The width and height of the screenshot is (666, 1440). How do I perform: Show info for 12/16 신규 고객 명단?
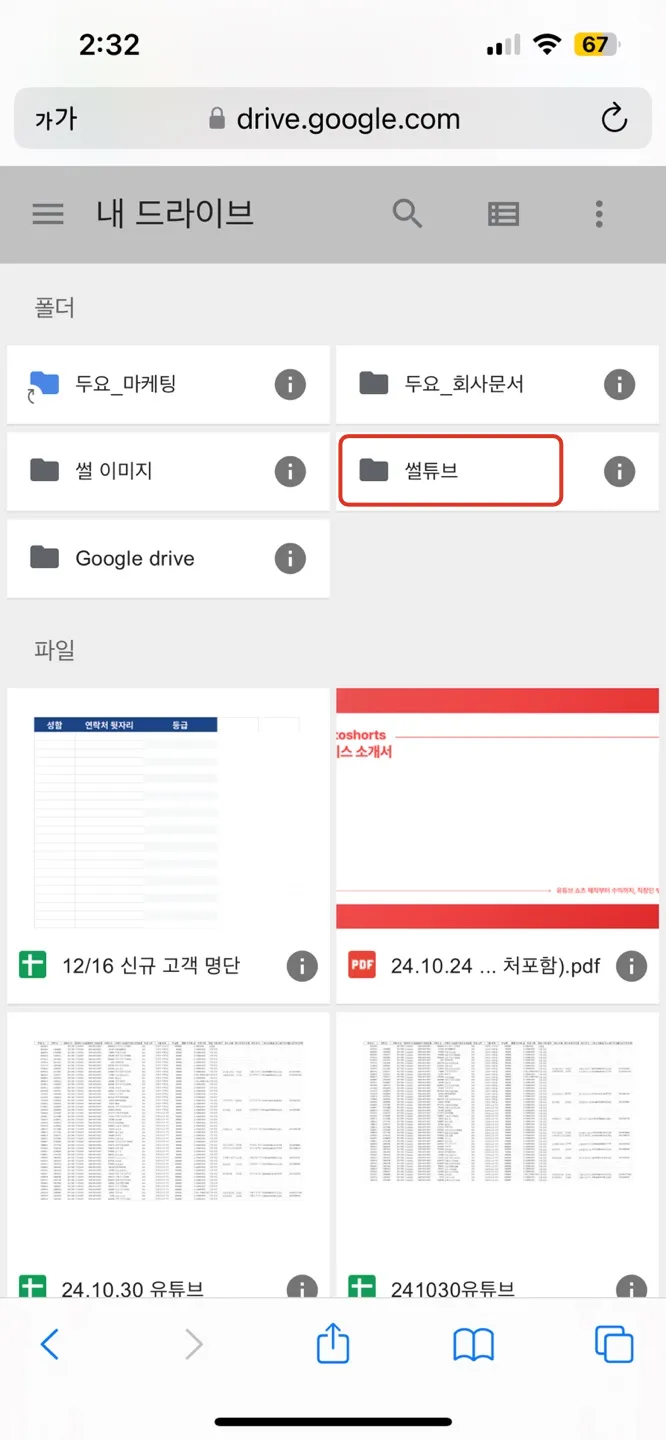click(301, 966)
